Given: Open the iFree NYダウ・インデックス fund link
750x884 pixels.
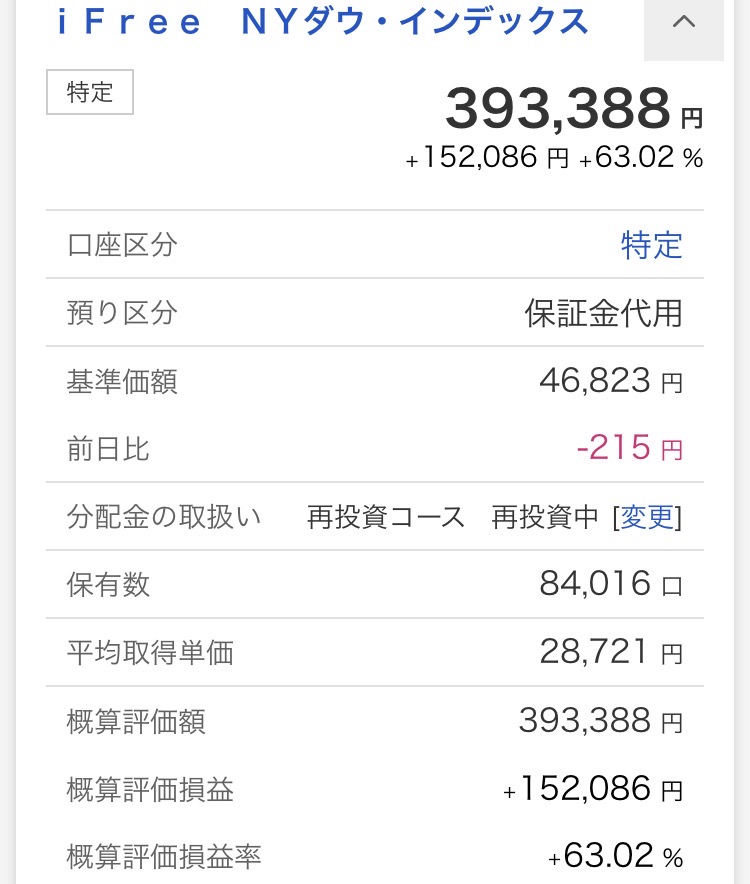Looking at the screenshot, I should (x=322, y=22).
